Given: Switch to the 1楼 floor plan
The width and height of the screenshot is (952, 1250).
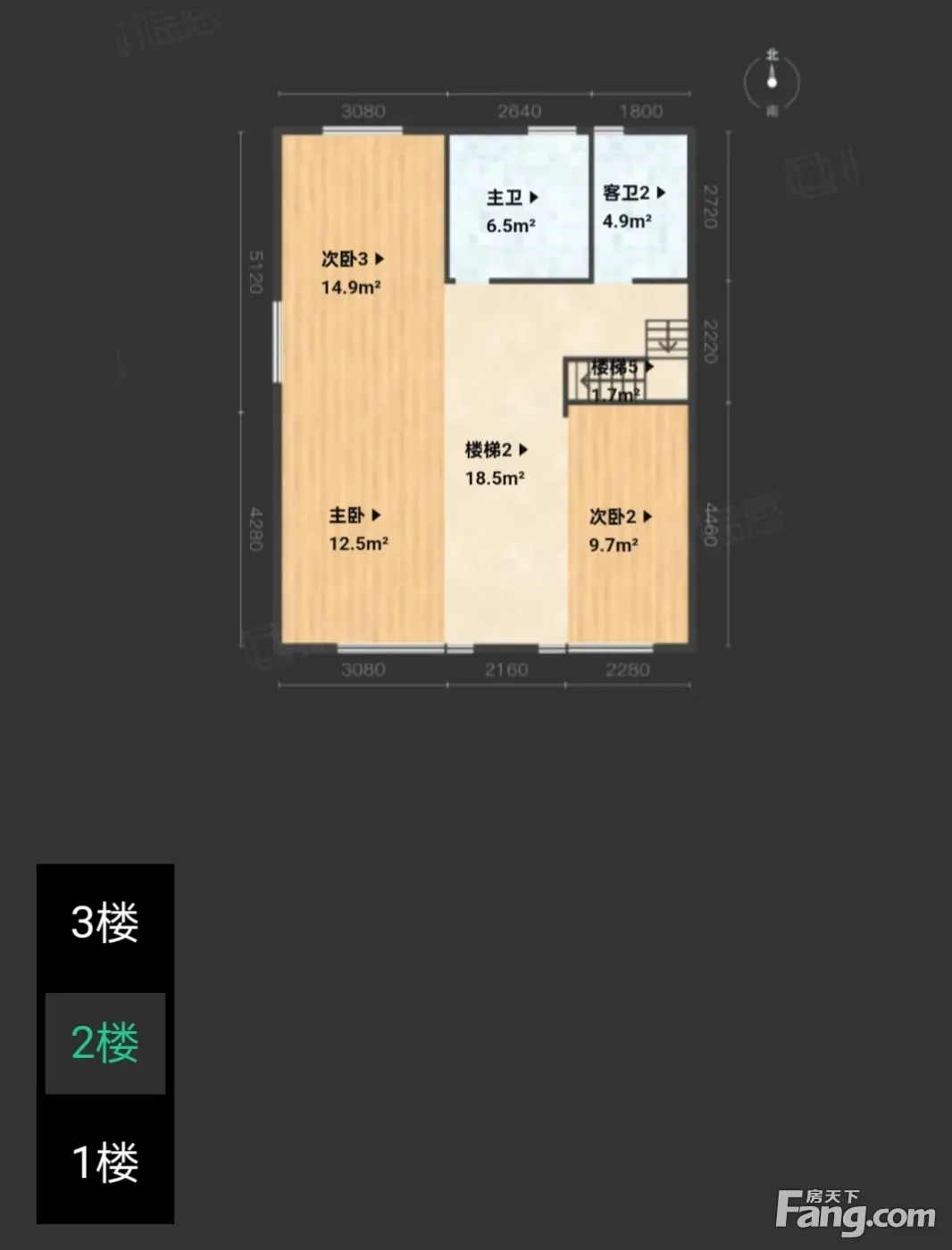Looking at the screenshot, I should pyautogui.click(x=105, y=1162).
